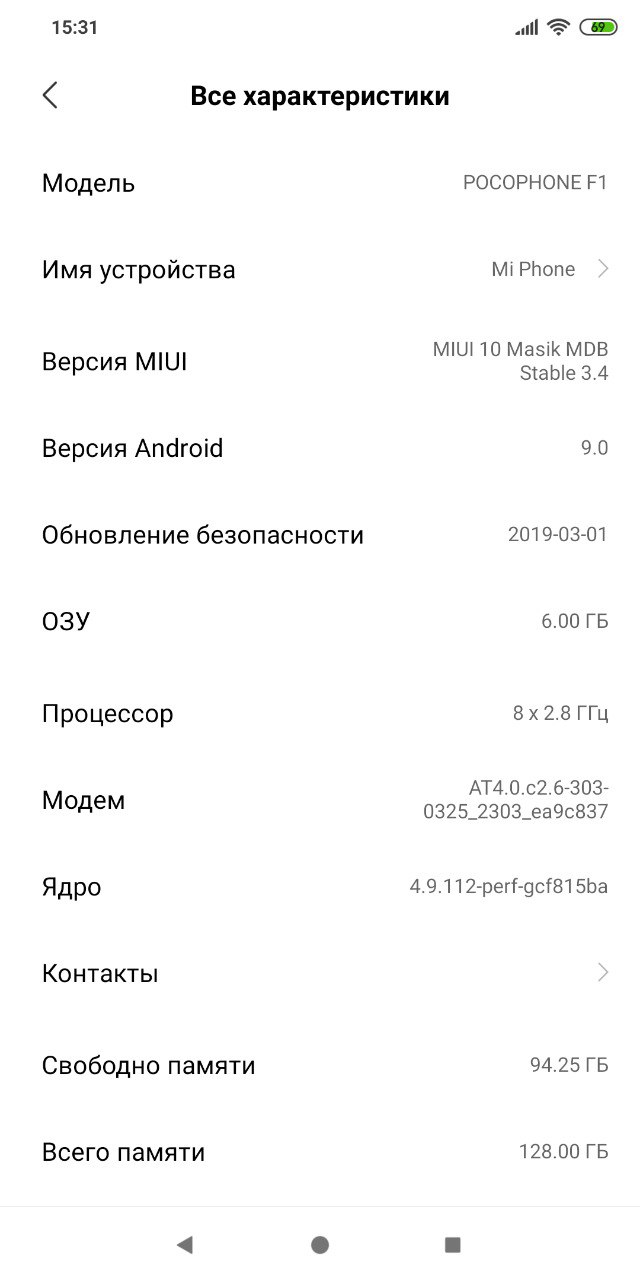Tap the Версия Android row
The image size is (640, 1280).
320,448
